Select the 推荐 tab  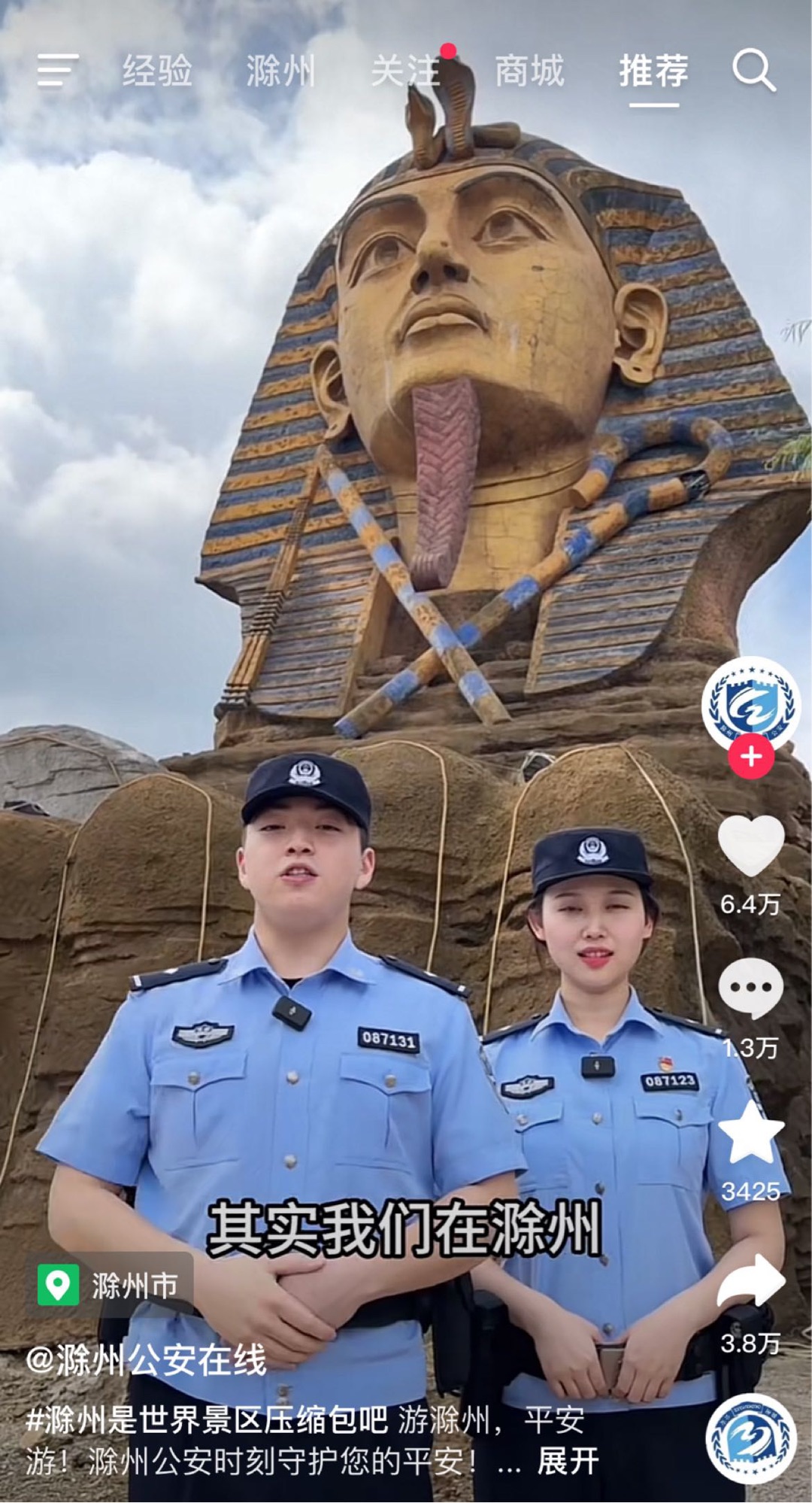point(653,71)
